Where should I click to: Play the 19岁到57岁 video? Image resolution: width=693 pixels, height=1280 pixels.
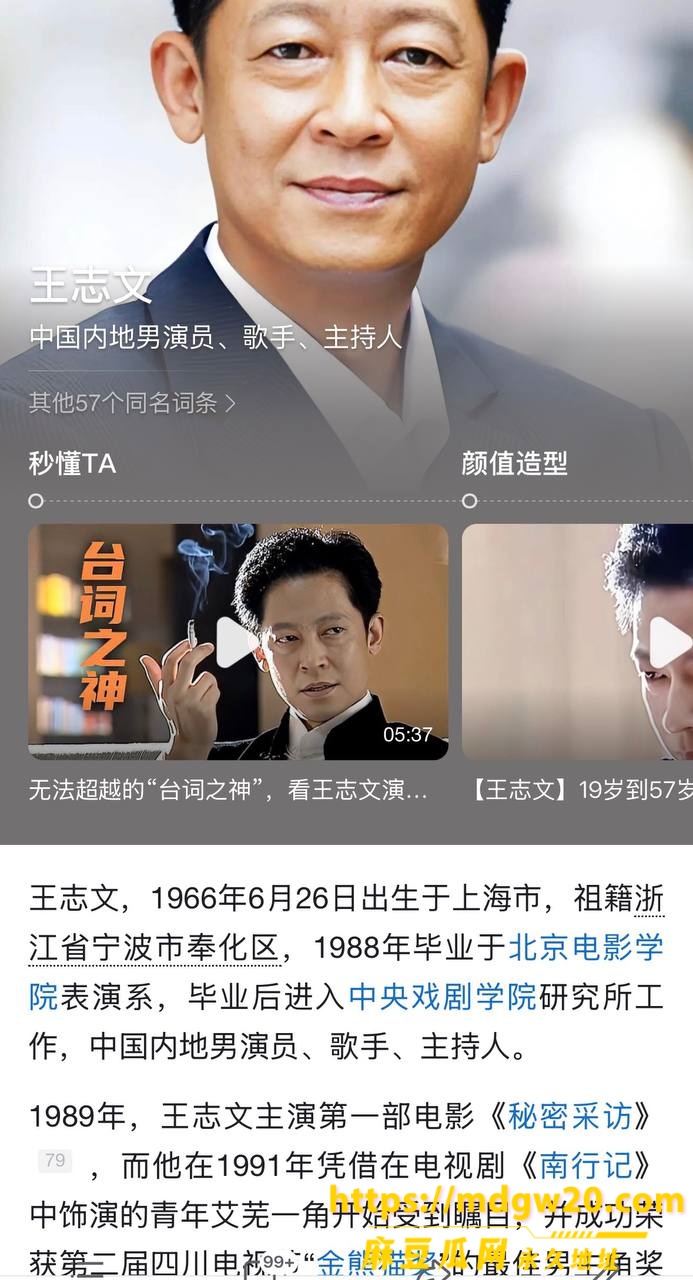point(578,642)
